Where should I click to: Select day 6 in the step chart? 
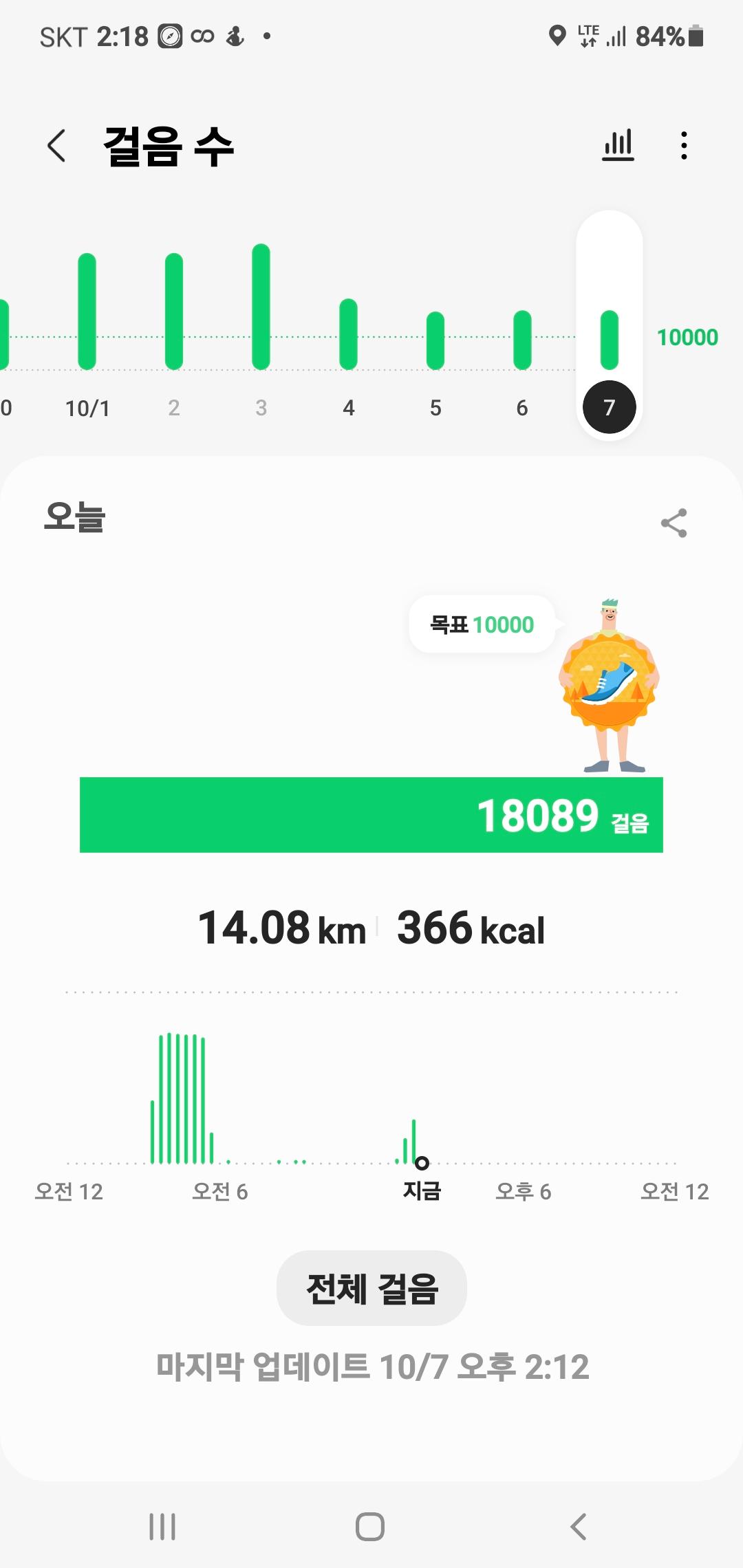pyautogui.click(x=522, y=351)
